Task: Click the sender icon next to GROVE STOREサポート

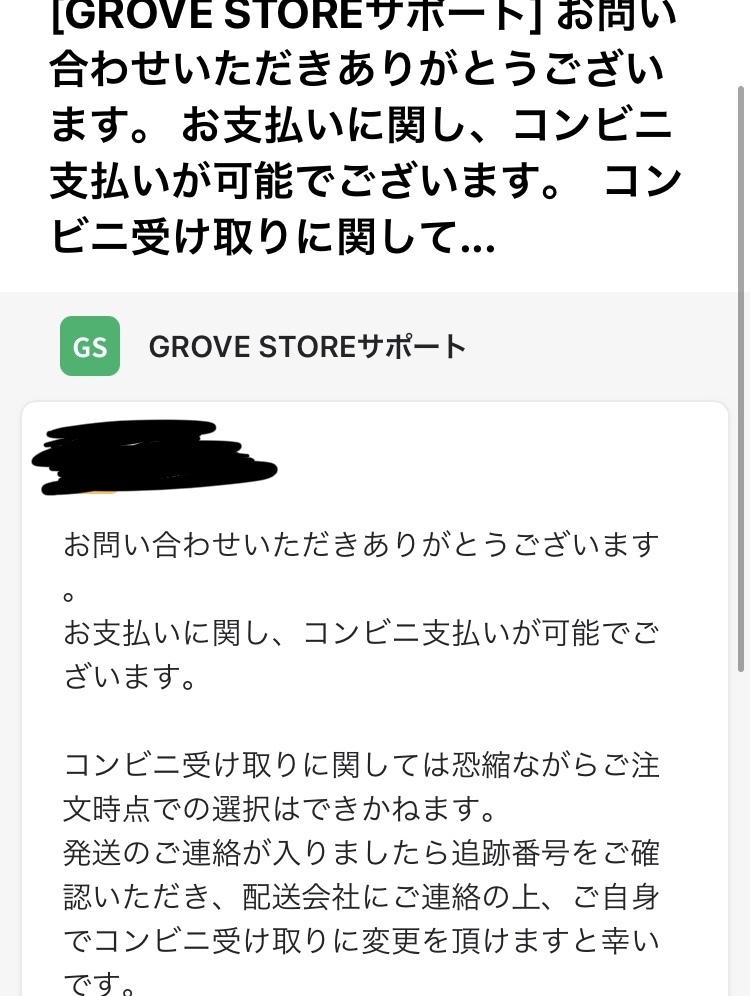Action: pyautogui.click(x=90, y=345)
